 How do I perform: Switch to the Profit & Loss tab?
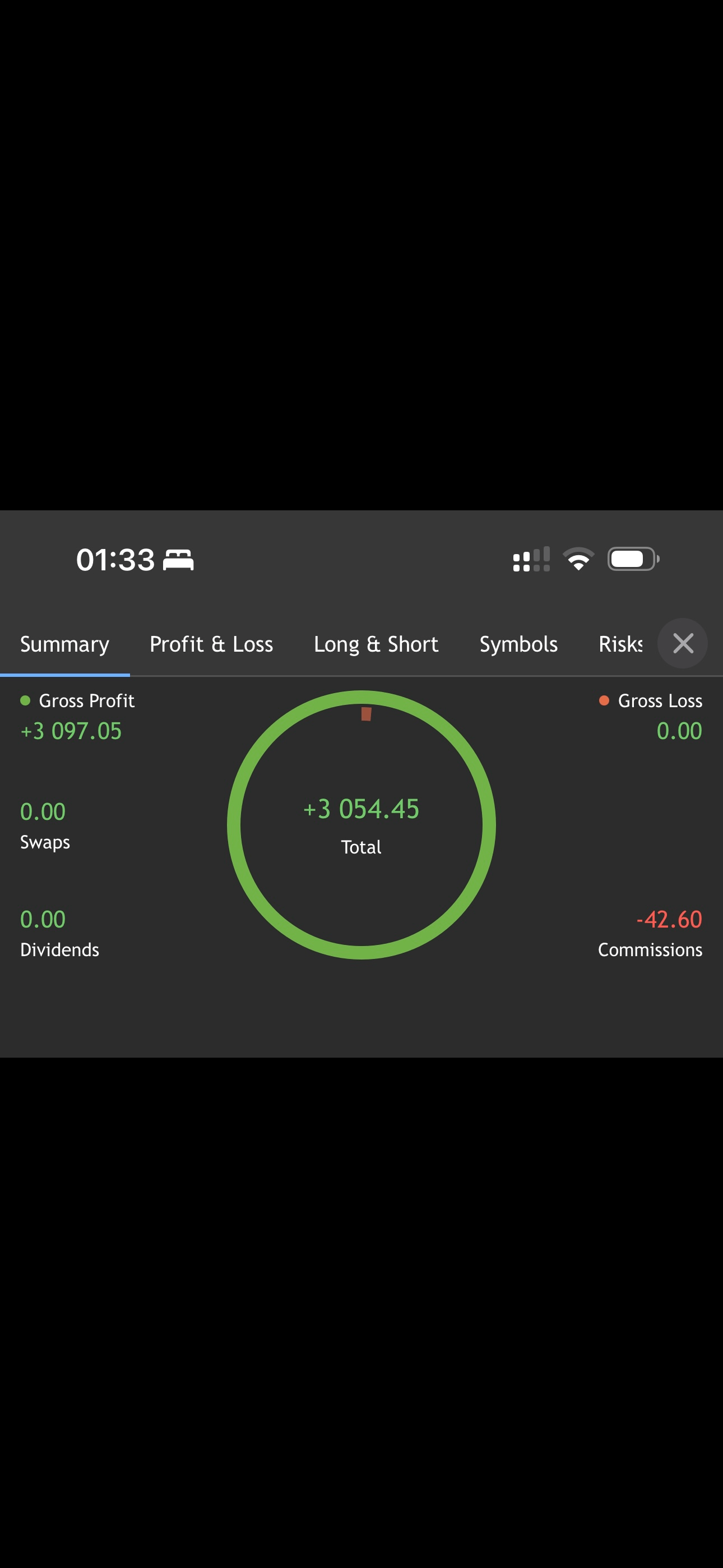pyautogui.click(x=211, y=644)
